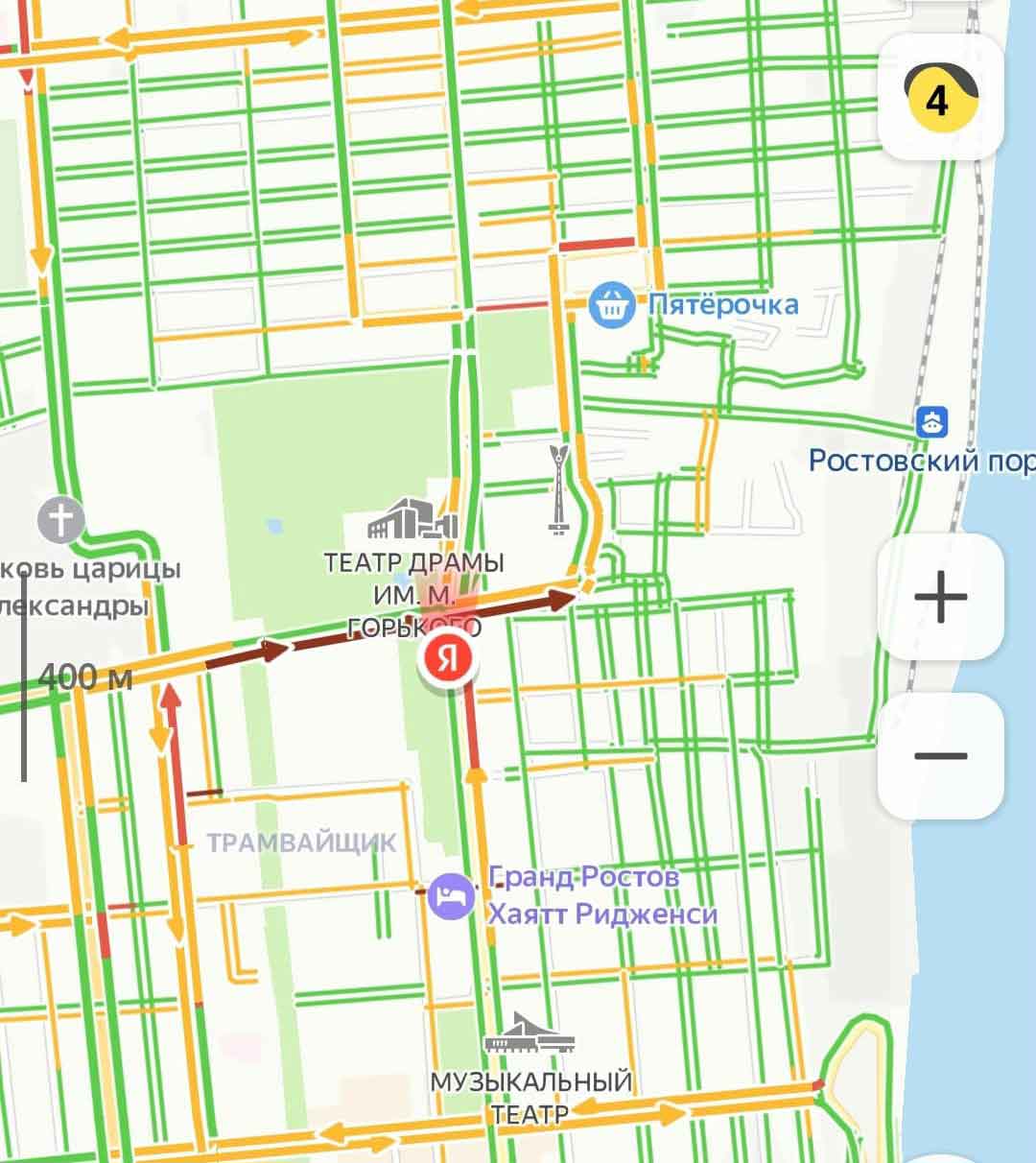Screen dimensions: 1036x1163
Task: Open the church marker for Церковь царицы Александры
Action: coord(61,521)
